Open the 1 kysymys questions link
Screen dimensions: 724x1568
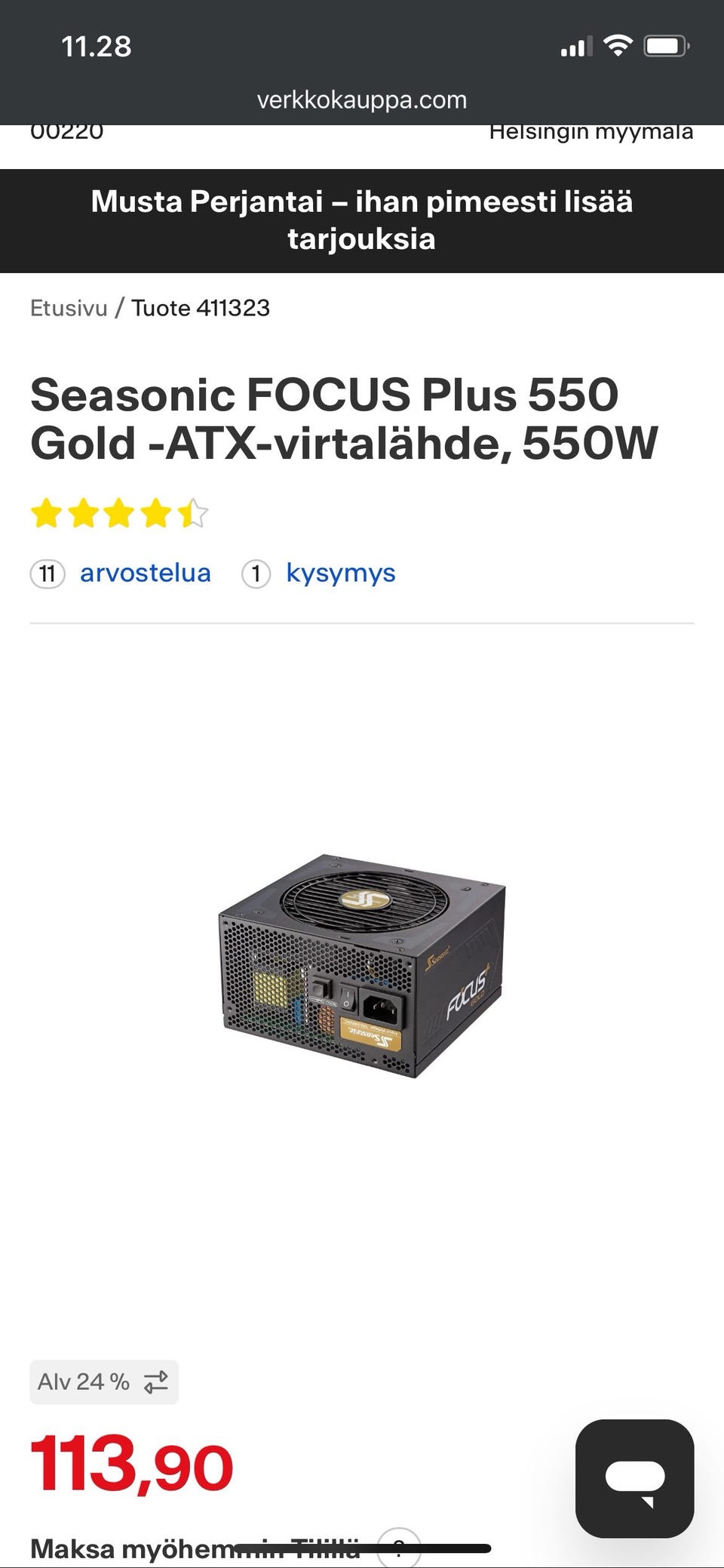(x=318, y=573)
